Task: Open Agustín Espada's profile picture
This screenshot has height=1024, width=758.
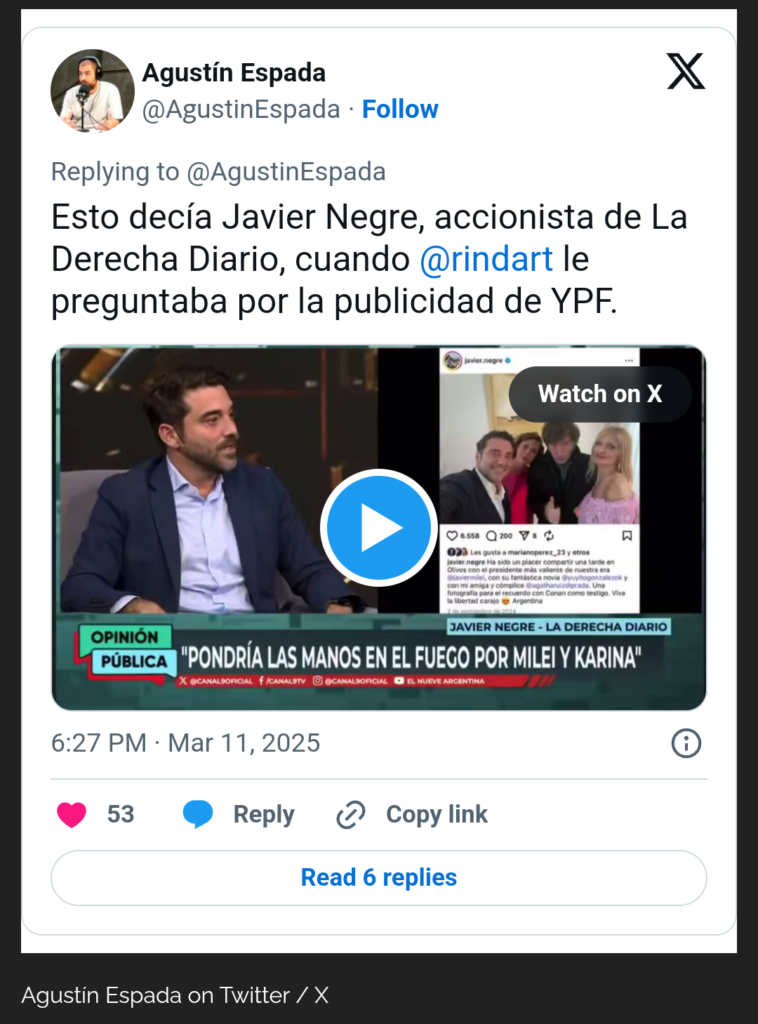Action: 92,91
